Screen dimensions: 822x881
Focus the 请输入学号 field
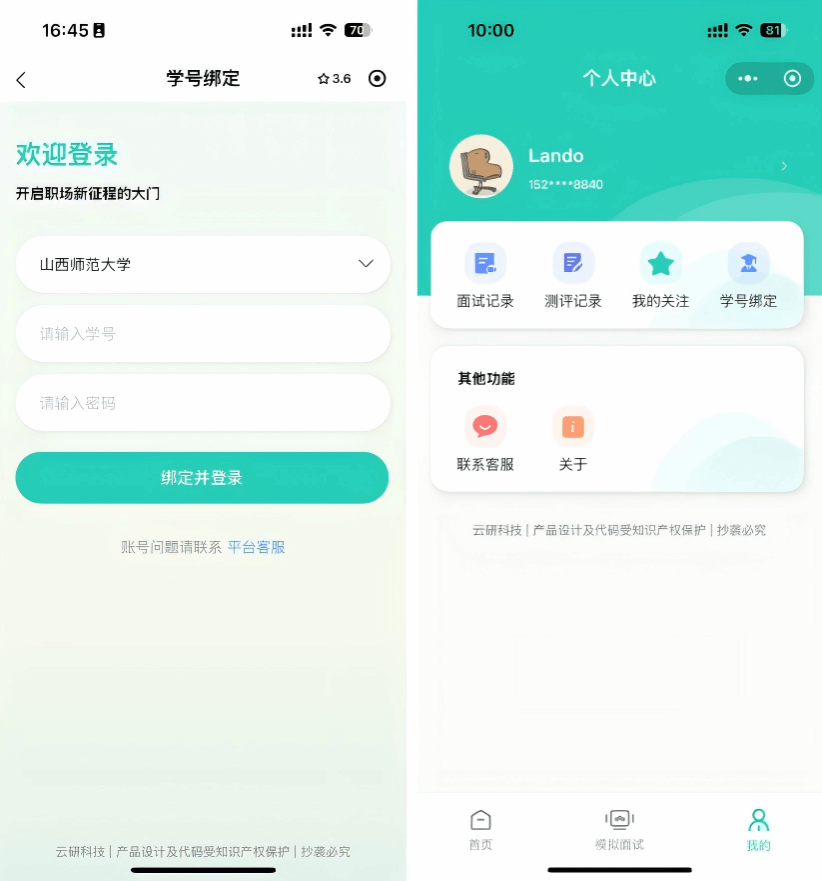point(203,334)
